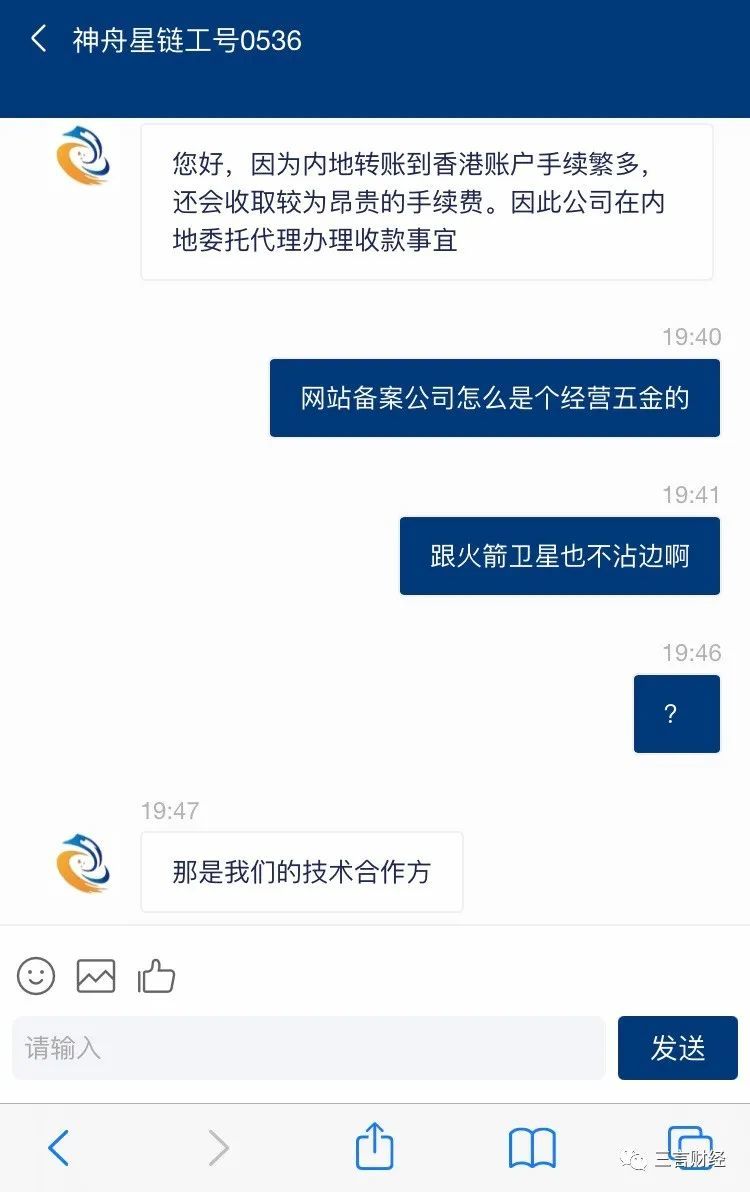Screen dimensions: 750x1192
Task: Share this page from browser toolbar
Action: pyautogui.click(x=375, y=1146)
